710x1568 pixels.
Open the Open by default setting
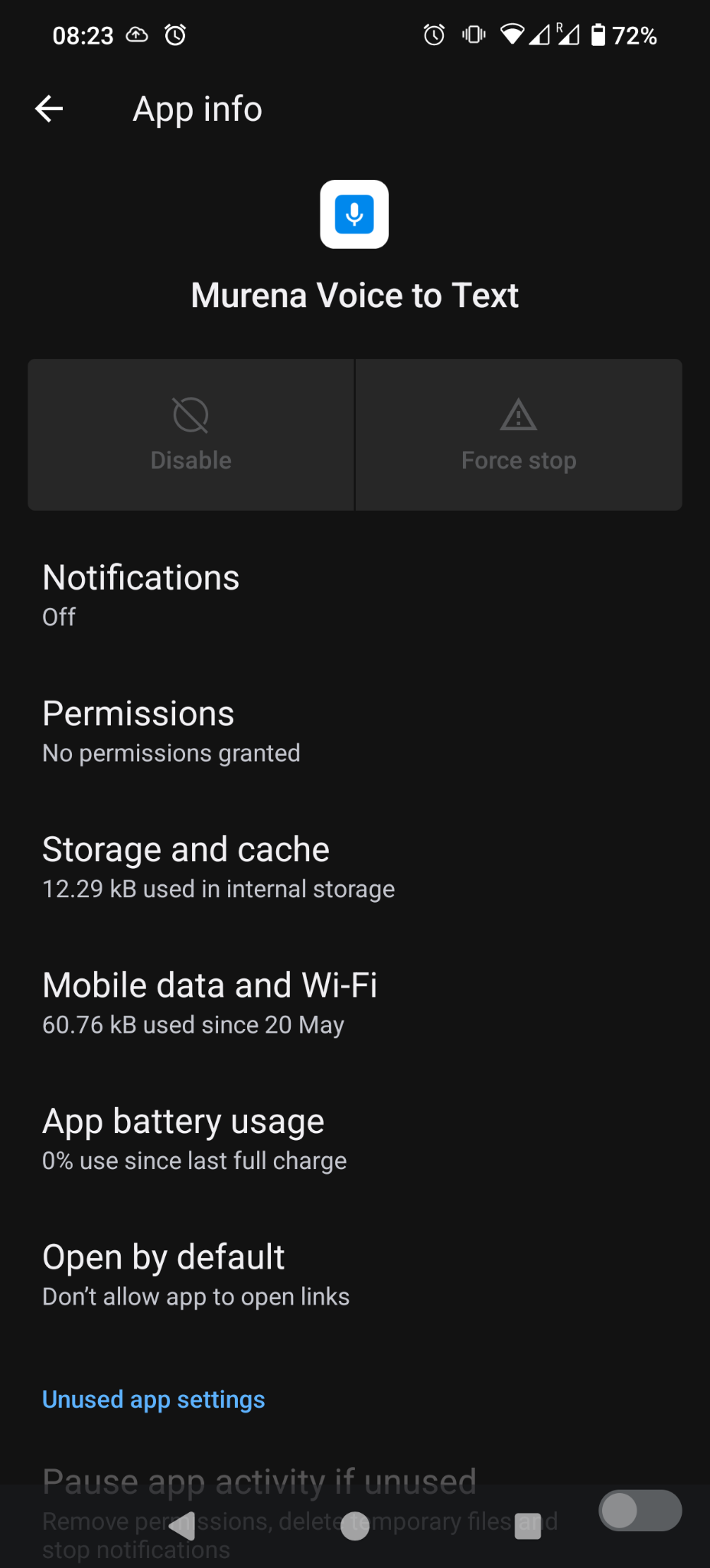[x=355, y=1275]
